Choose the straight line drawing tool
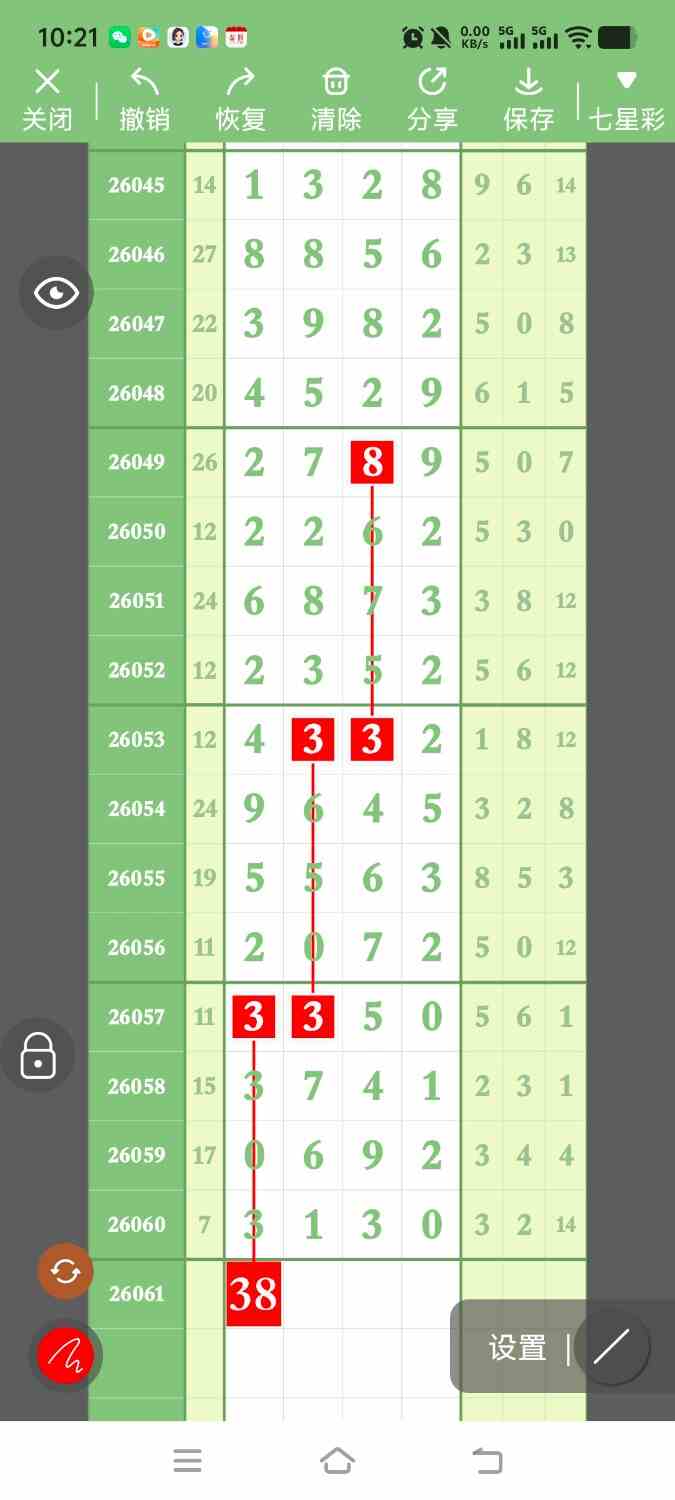 [611, 1347]
